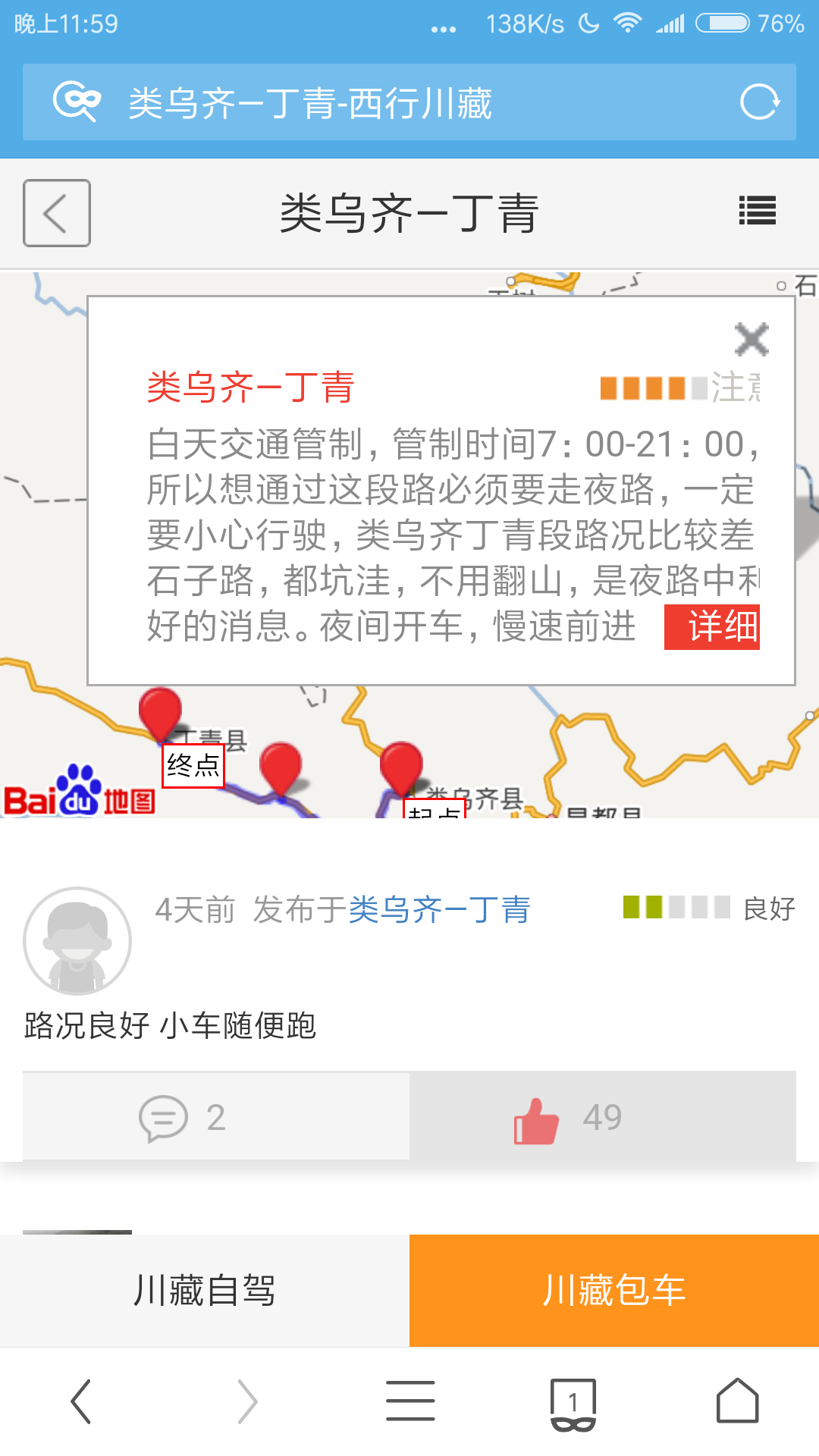Open 详细 details of road condition

pos(712,627)
